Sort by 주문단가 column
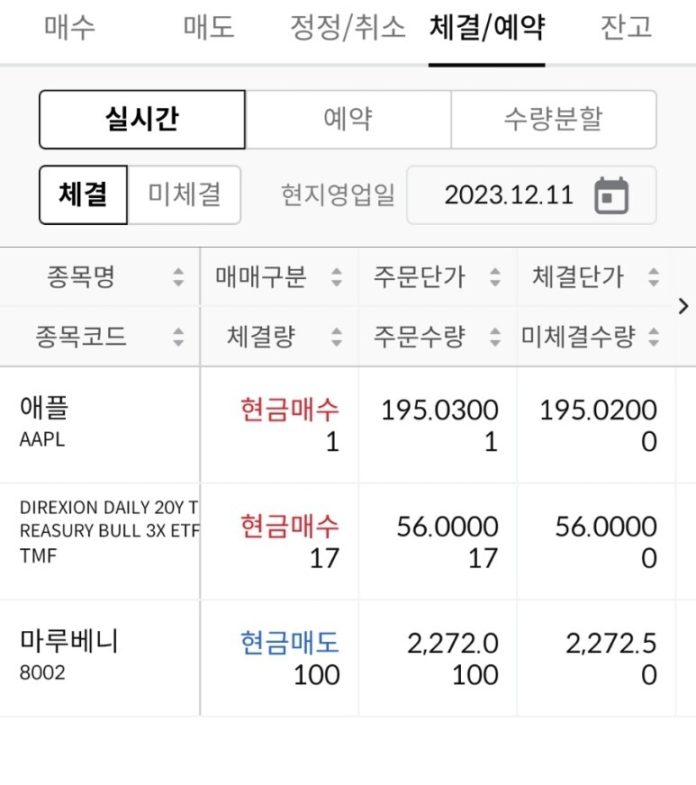This screenshot has width=696, height=785. pos(437,277)
